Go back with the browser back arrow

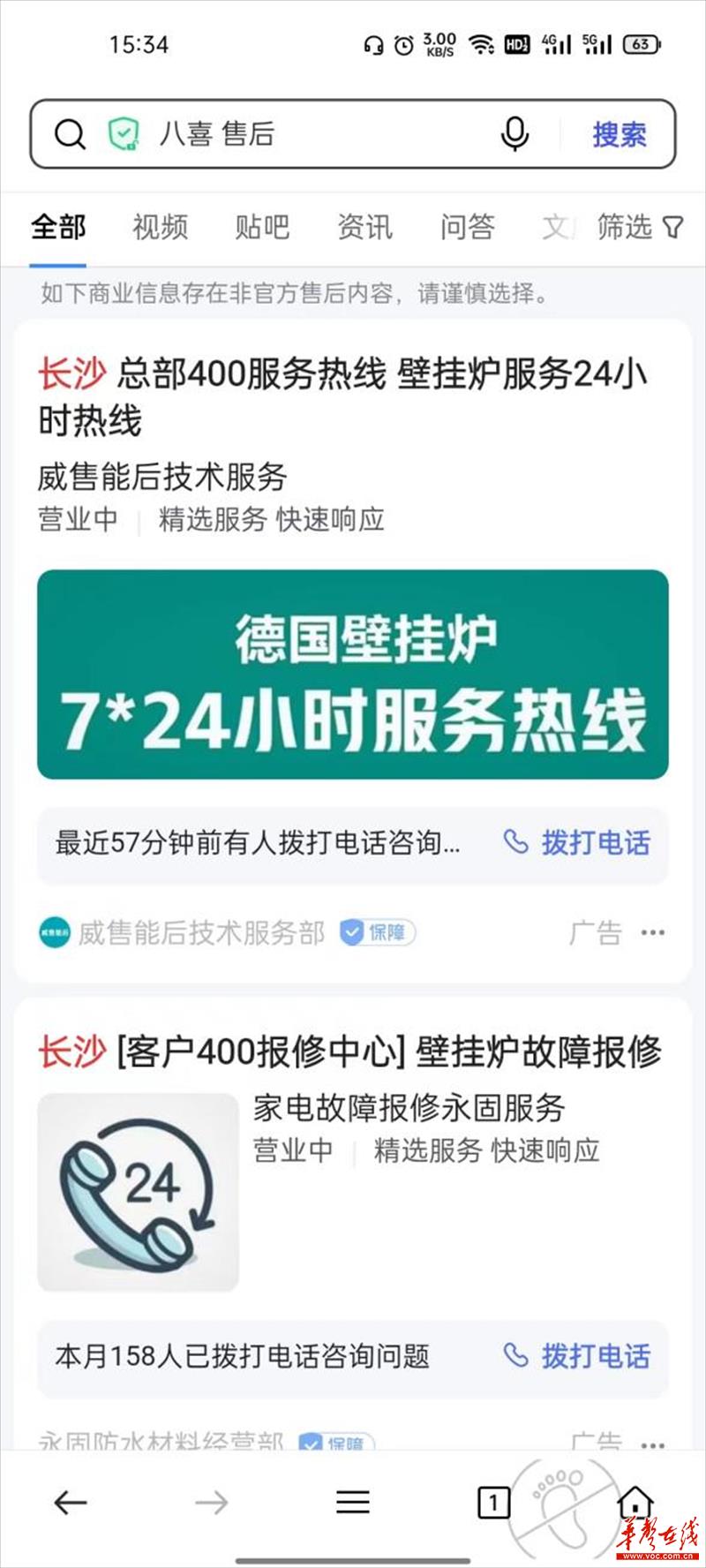(x=71, y=1502)
